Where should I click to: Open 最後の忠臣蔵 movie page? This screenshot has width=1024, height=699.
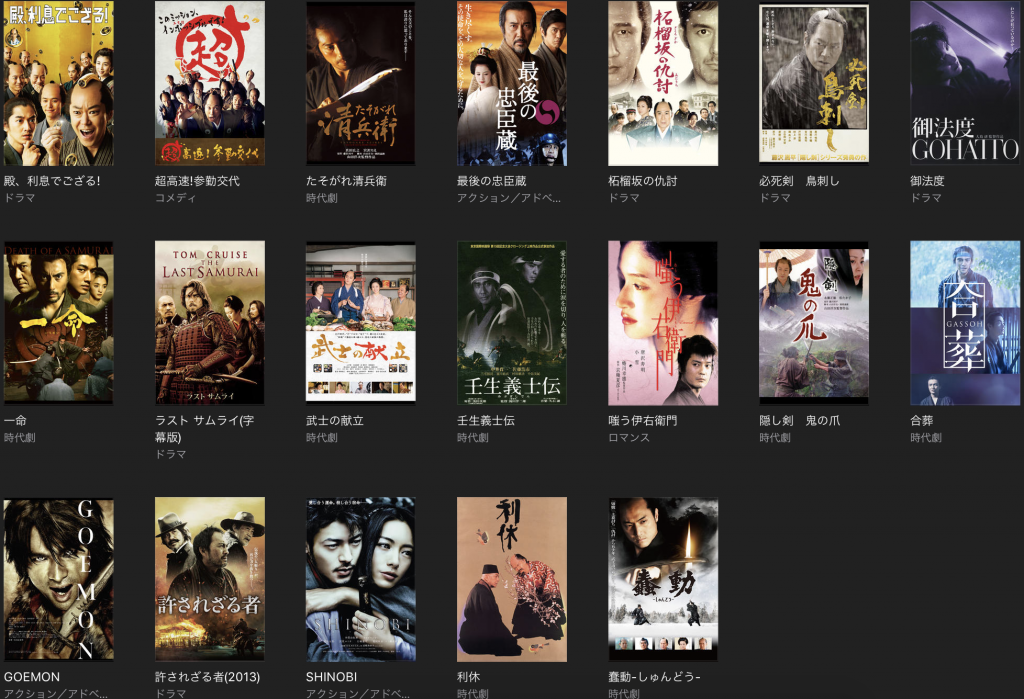pos(512,84)
